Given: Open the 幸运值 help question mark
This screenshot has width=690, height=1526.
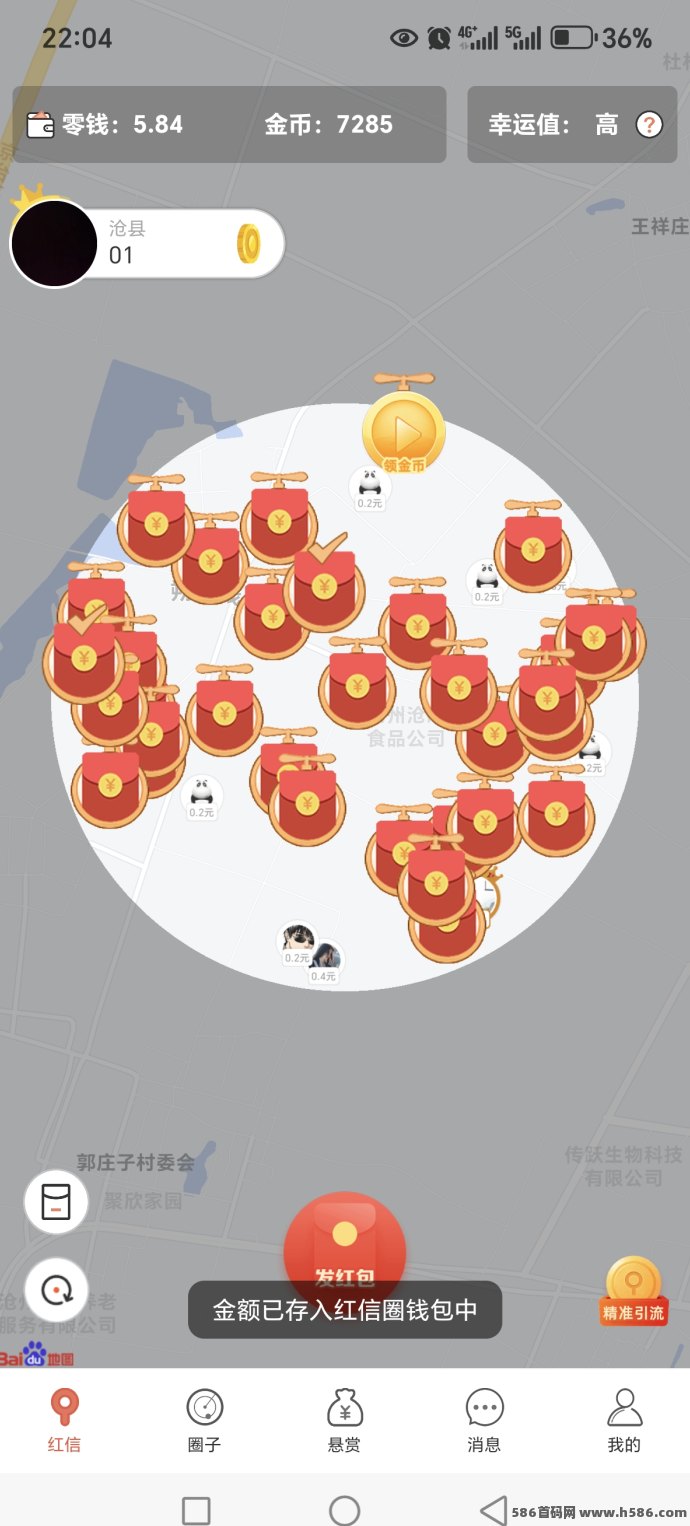Looking at the screenshot, I should point(650,125).
